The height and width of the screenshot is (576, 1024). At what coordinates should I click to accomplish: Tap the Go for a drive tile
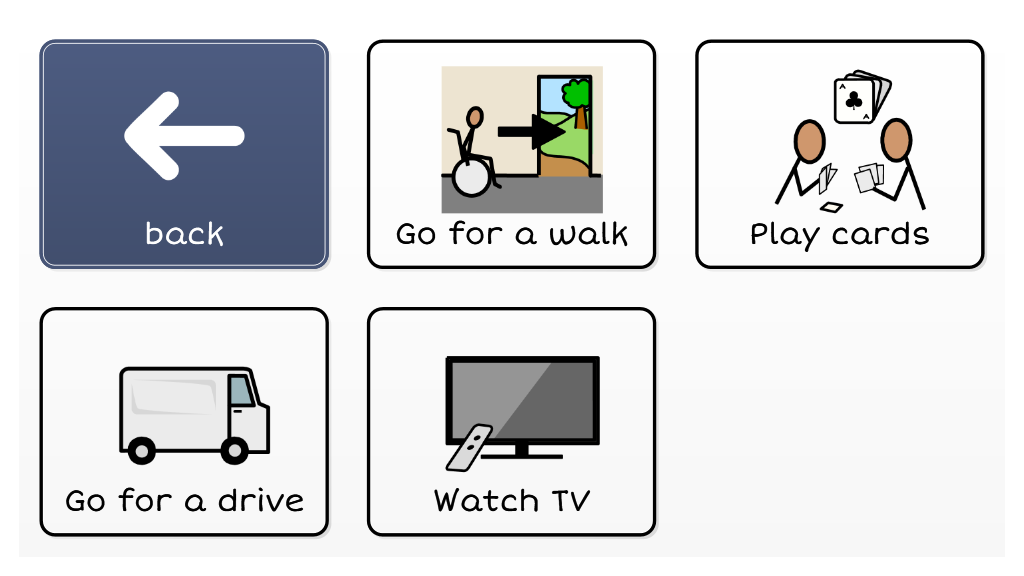tap(184, 421)
